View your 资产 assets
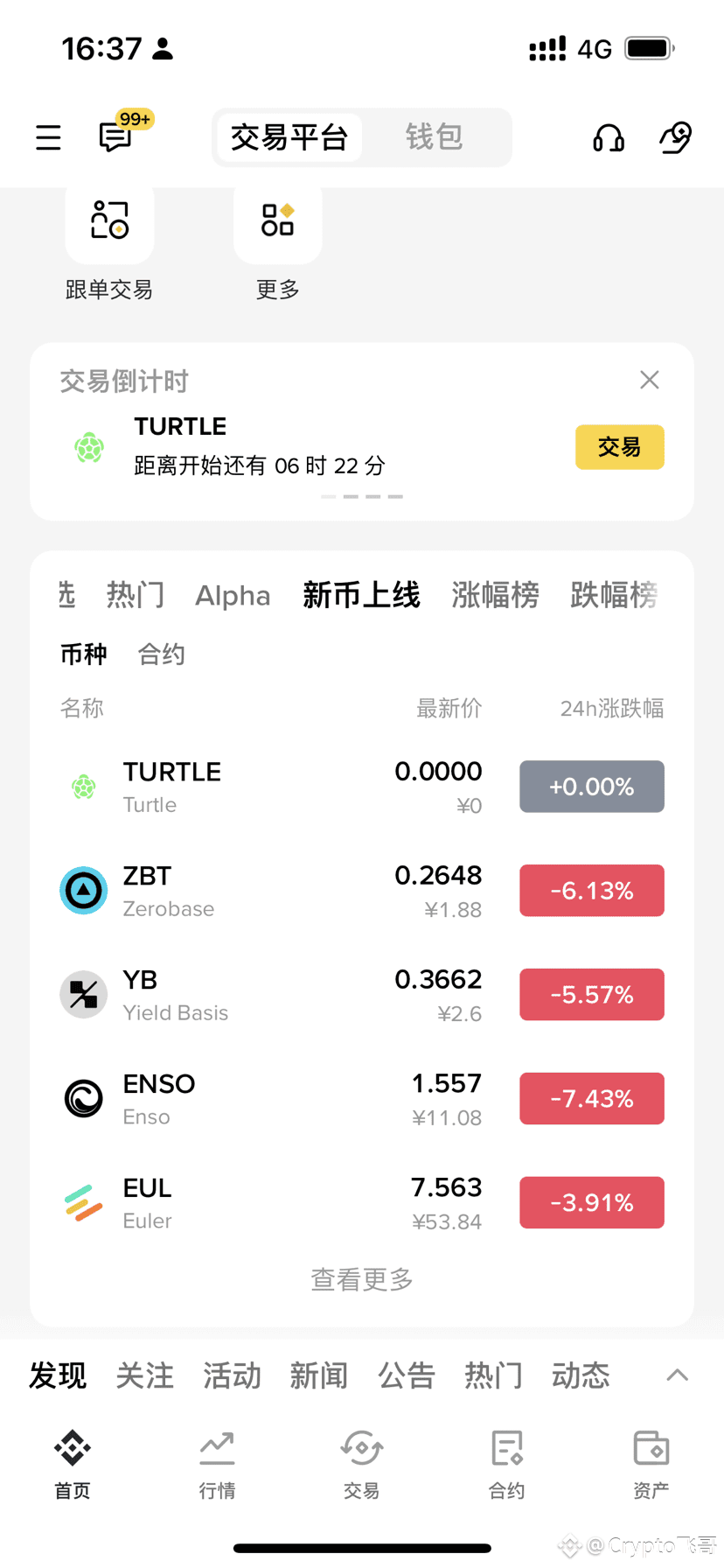Screen dimensions: 724x1568 tap(651, 1461)
